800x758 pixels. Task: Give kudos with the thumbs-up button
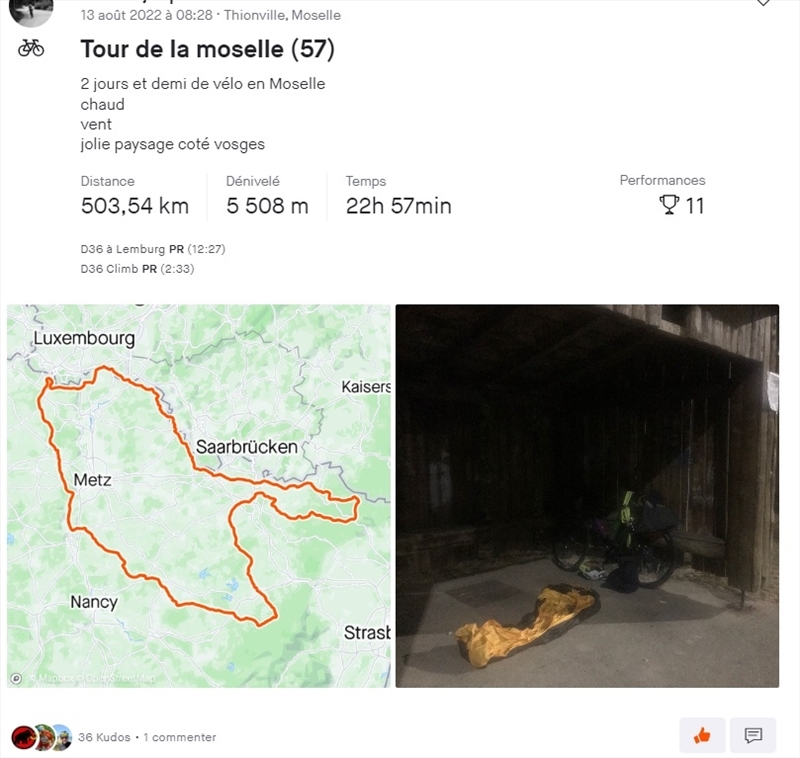click(x=702, y=735)
